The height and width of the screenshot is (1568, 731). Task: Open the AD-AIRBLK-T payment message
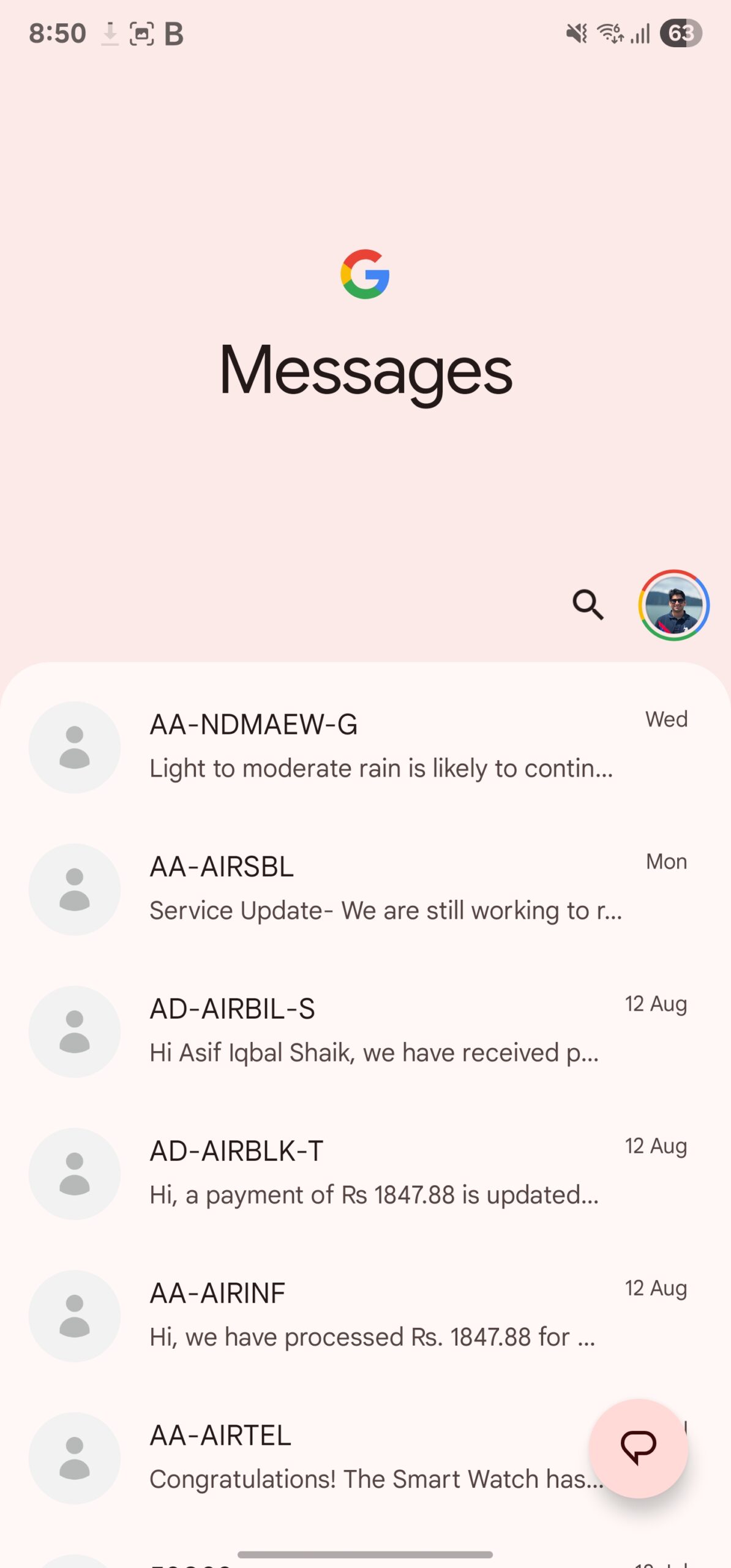click(x=380, y=1172)
